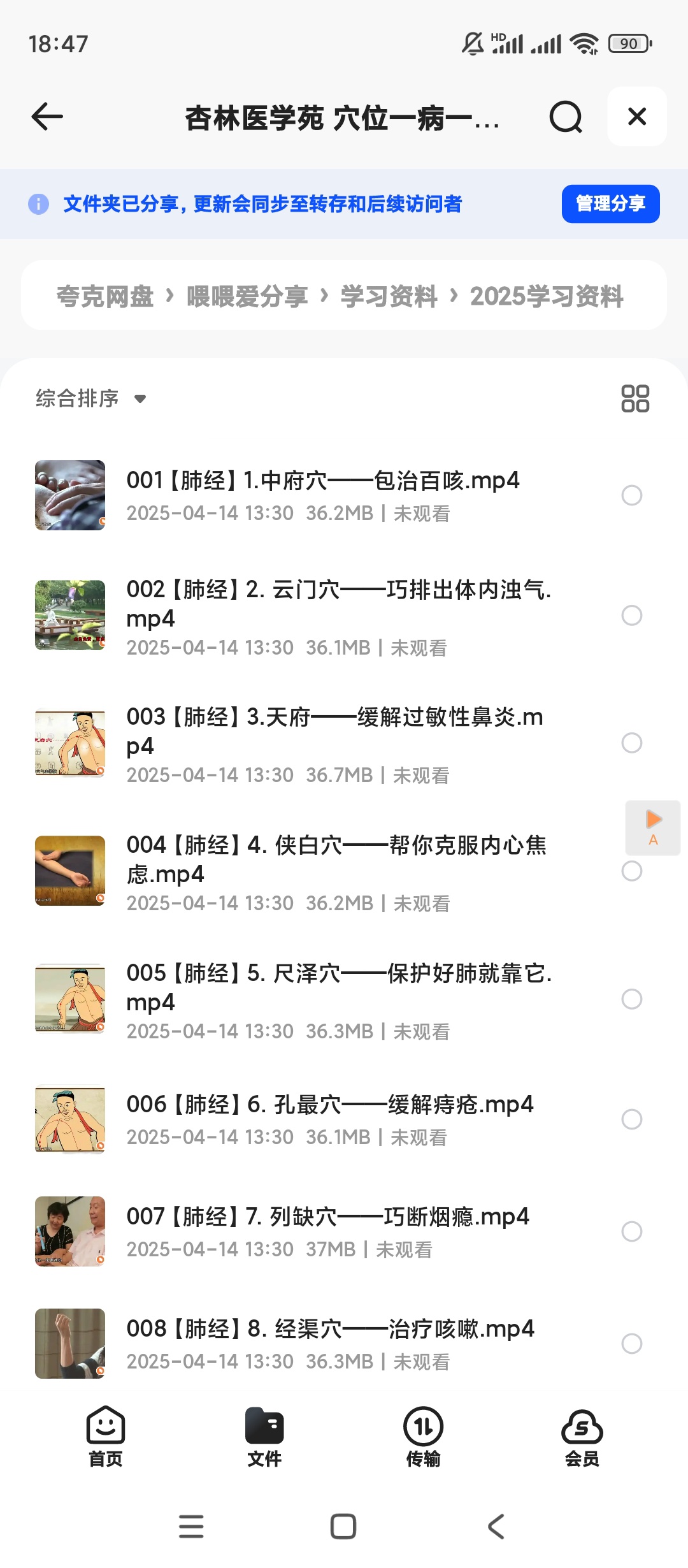Viewport: 688px width, 1568px height.
Task: Tap the 管理分享 button
Action: pos(609,204)
